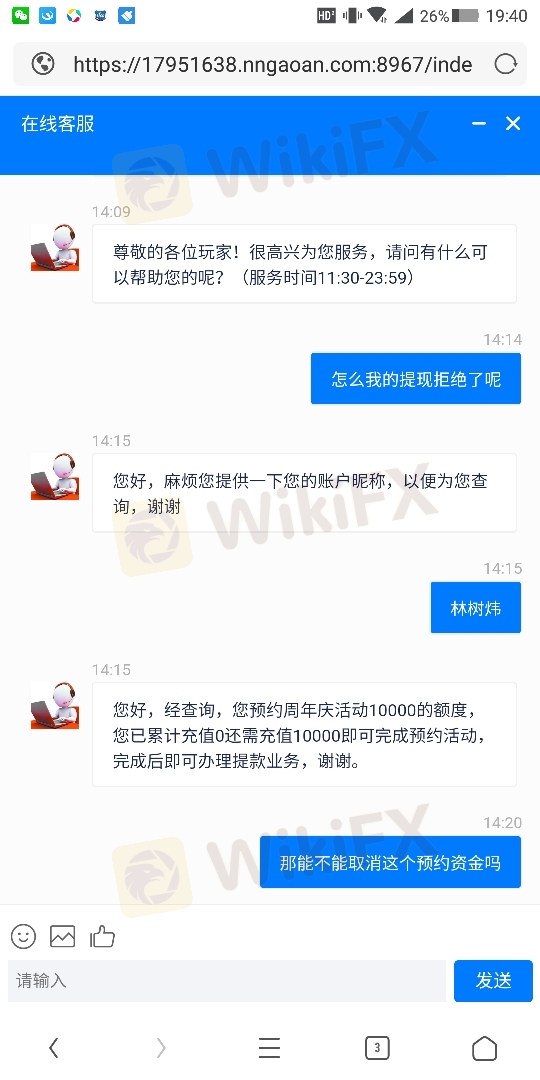Send the message with 发送 button
The image size is (540, 1080).
click(493, 981)
